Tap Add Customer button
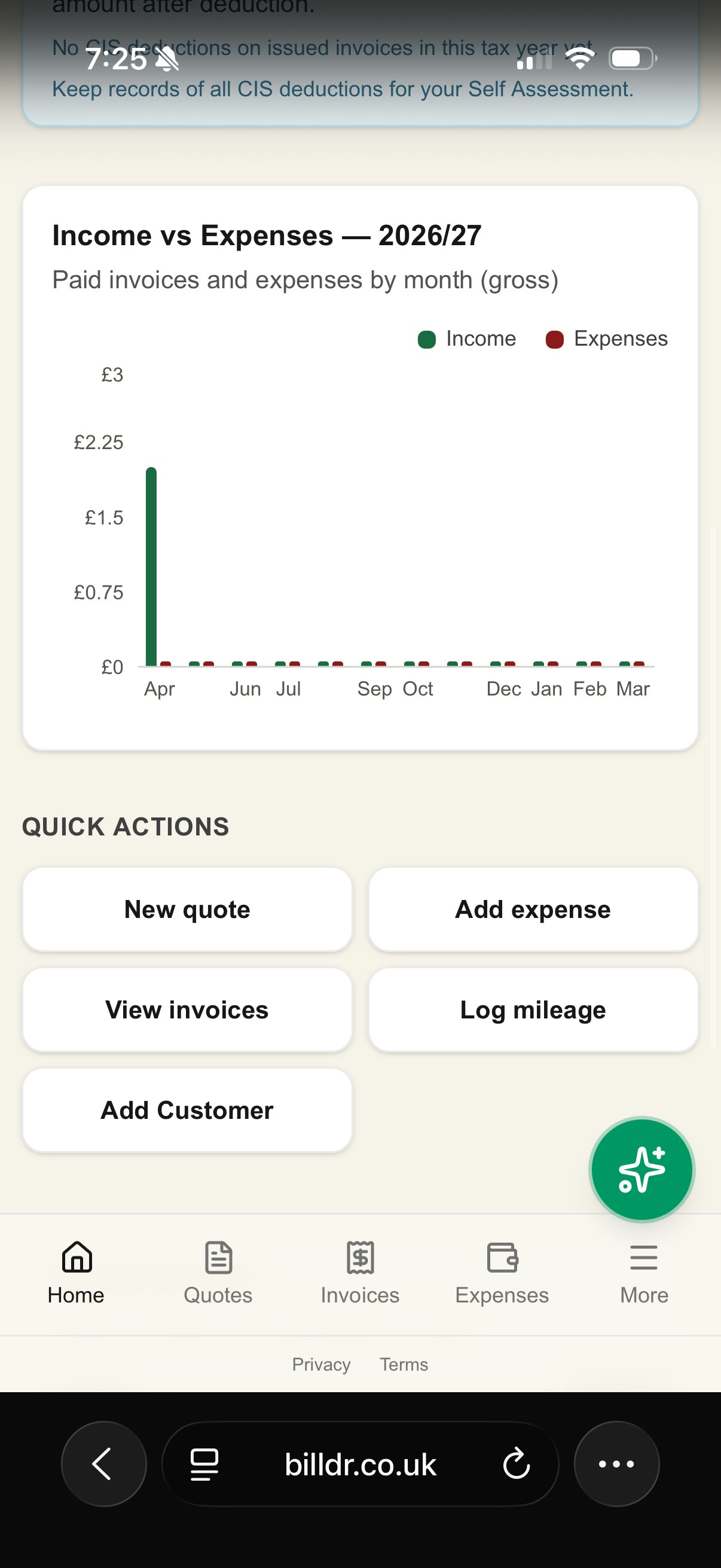Viewport: 721px width, 1568px height. pyautogui.click(x=187, y=1111)
